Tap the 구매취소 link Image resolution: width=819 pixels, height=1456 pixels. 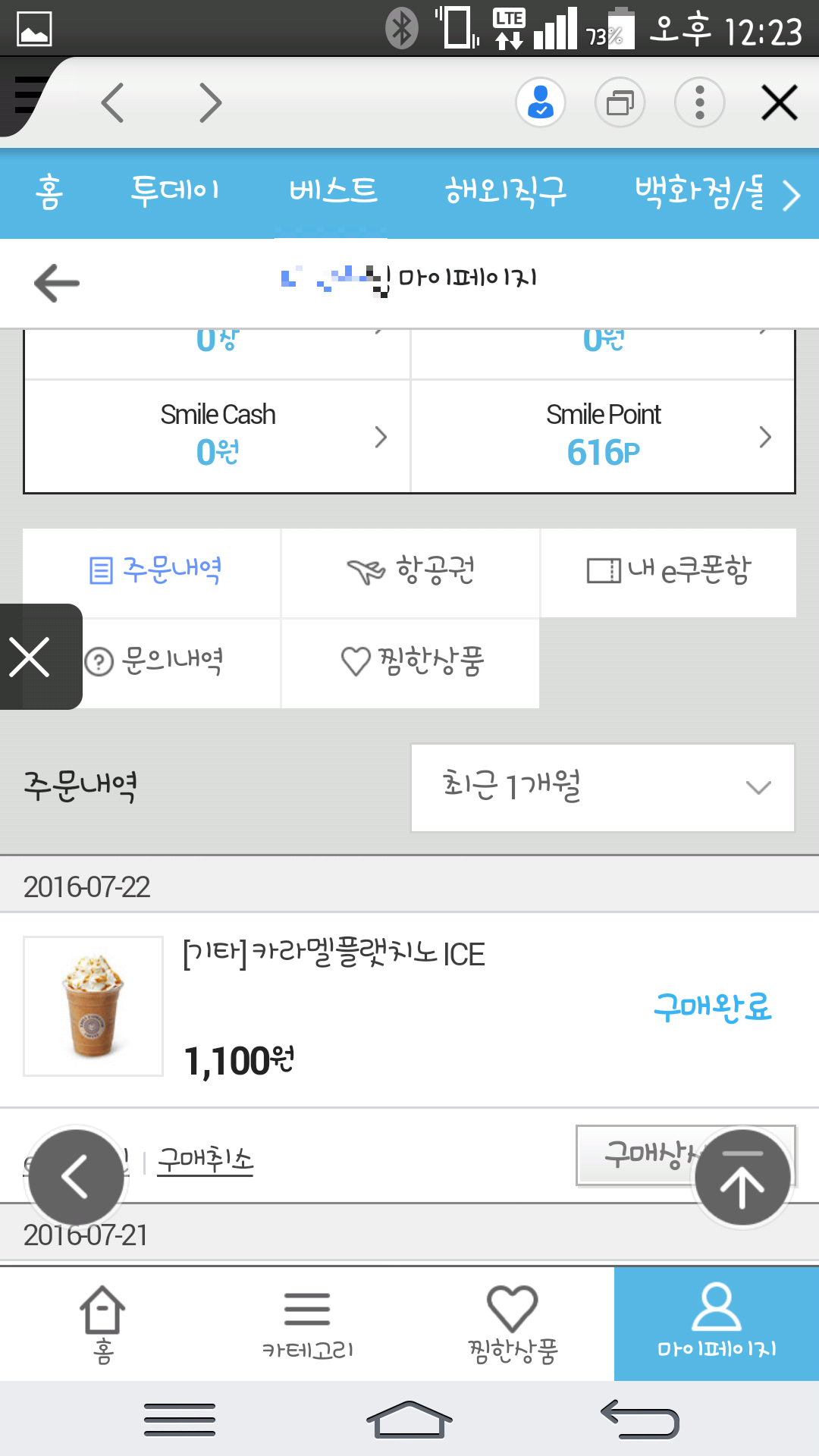[x=205, y=1160]
